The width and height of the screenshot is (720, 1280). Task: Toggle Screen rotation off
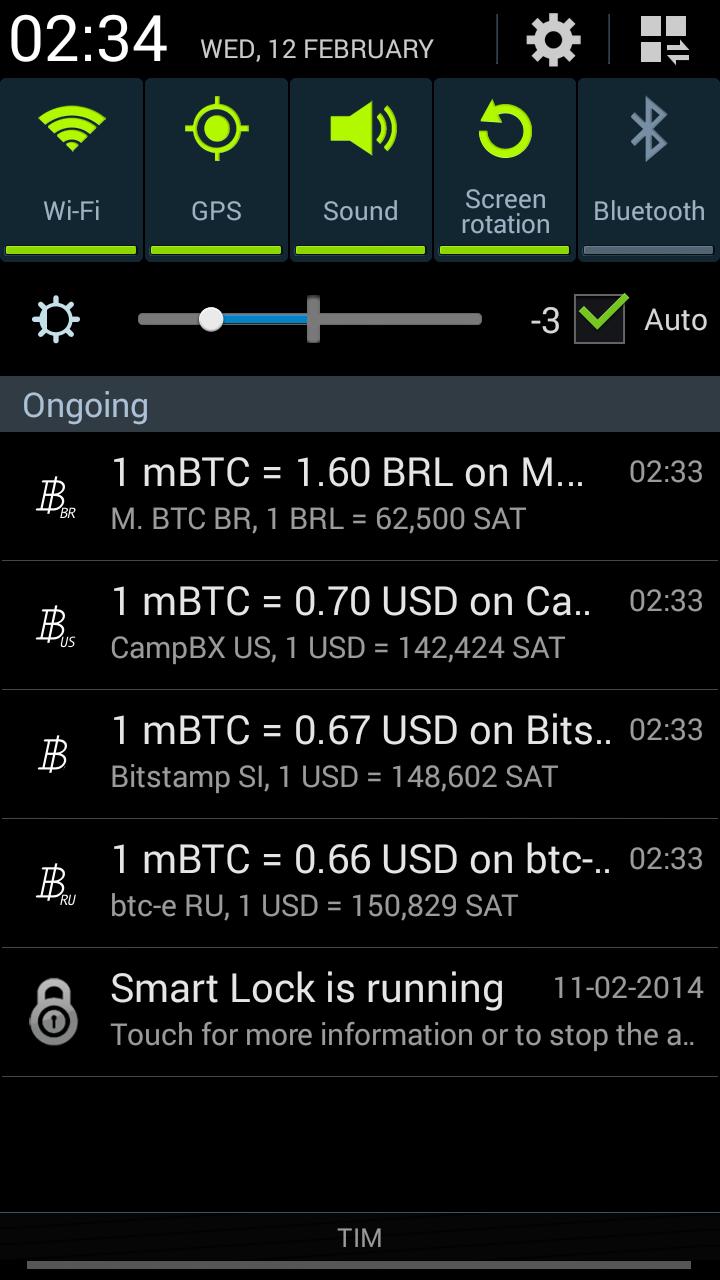pos(505,170)
